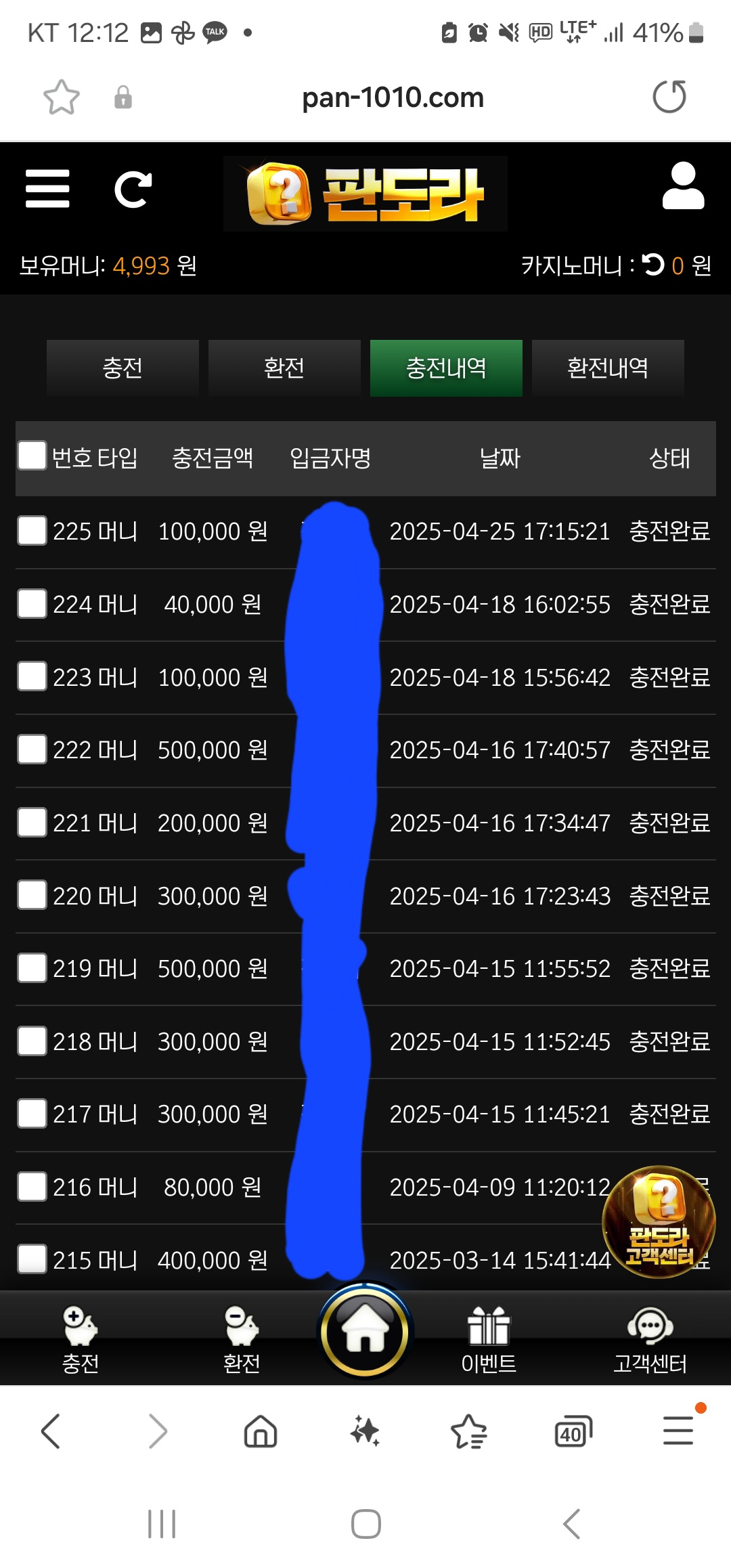This screenshot has height=1568, width=731.
Task: Switch to the 충전 tab
Action: pyautogui.click(x=123, y=368)
